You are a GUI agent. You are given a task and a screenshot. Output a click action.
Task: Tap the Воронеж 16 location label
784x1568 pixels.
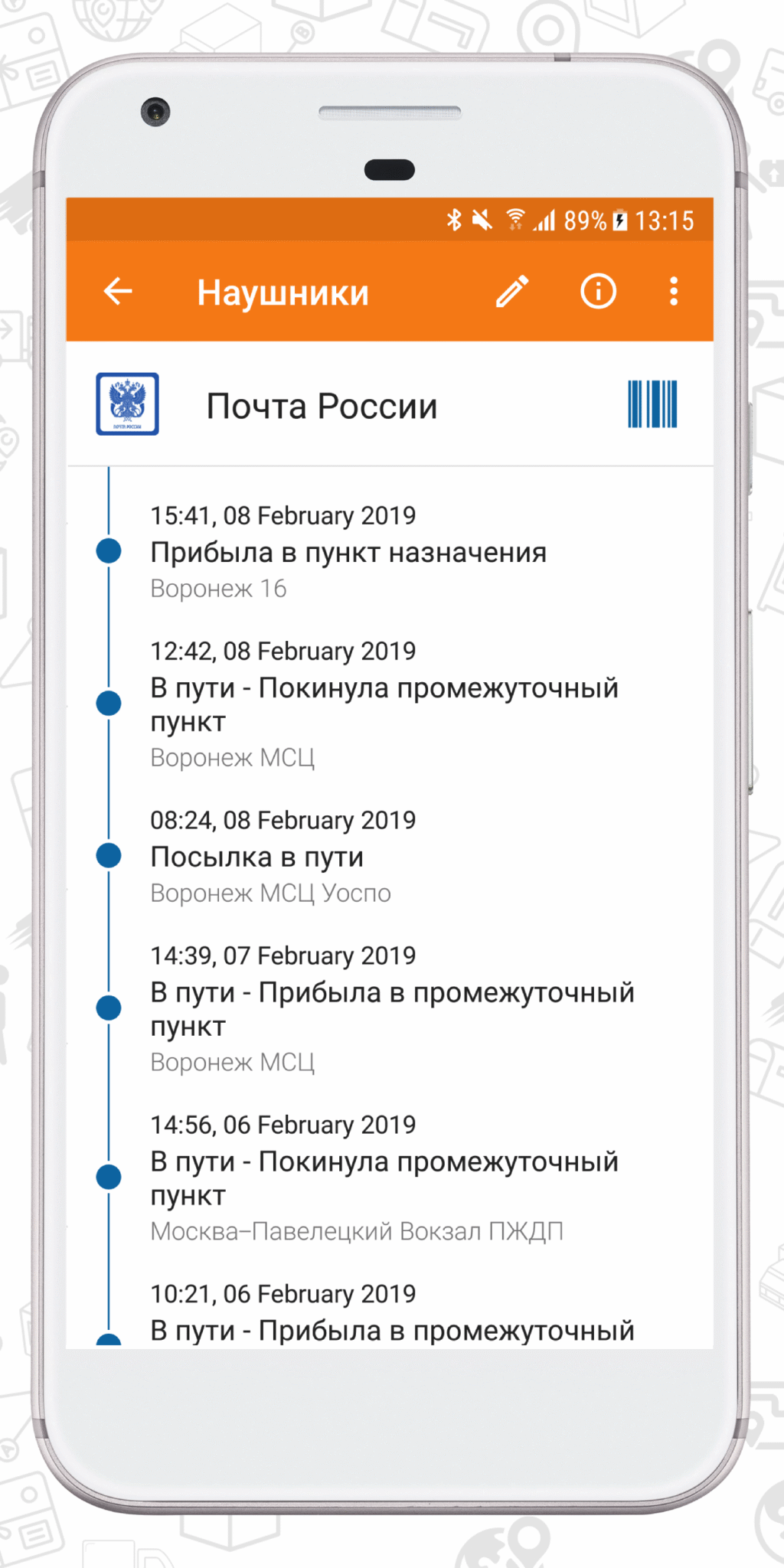[x=218, y=588]
